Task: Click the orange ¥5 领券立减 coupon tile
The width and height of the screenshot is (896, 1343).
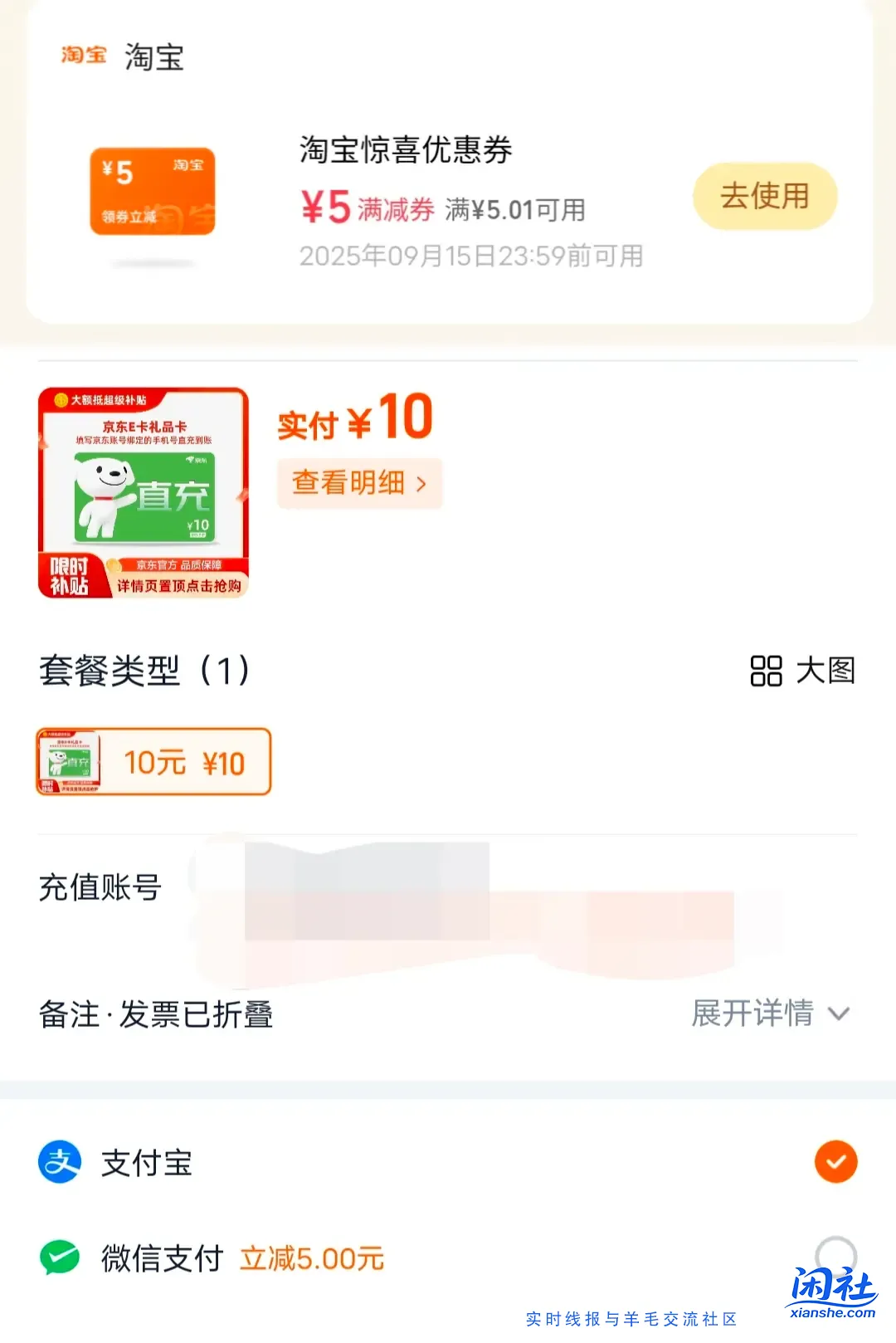Action: (153, 191)
